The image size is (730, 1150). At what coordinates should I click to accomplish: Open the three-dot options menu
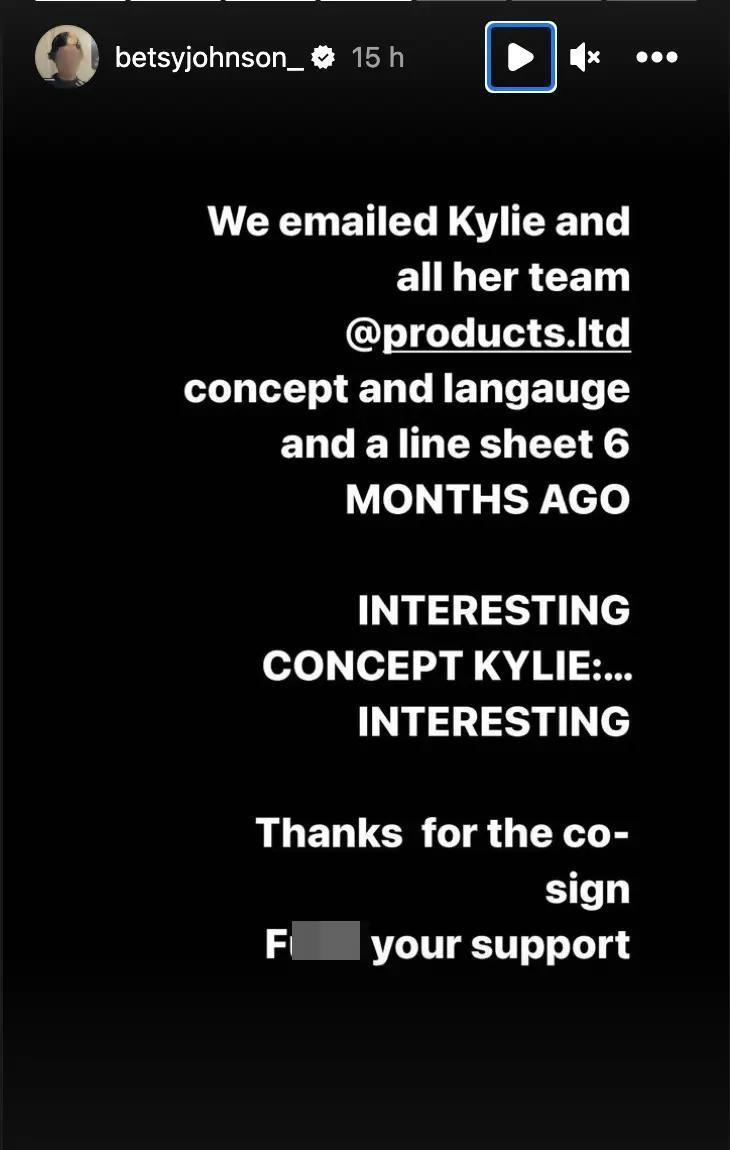pos(657,58)
